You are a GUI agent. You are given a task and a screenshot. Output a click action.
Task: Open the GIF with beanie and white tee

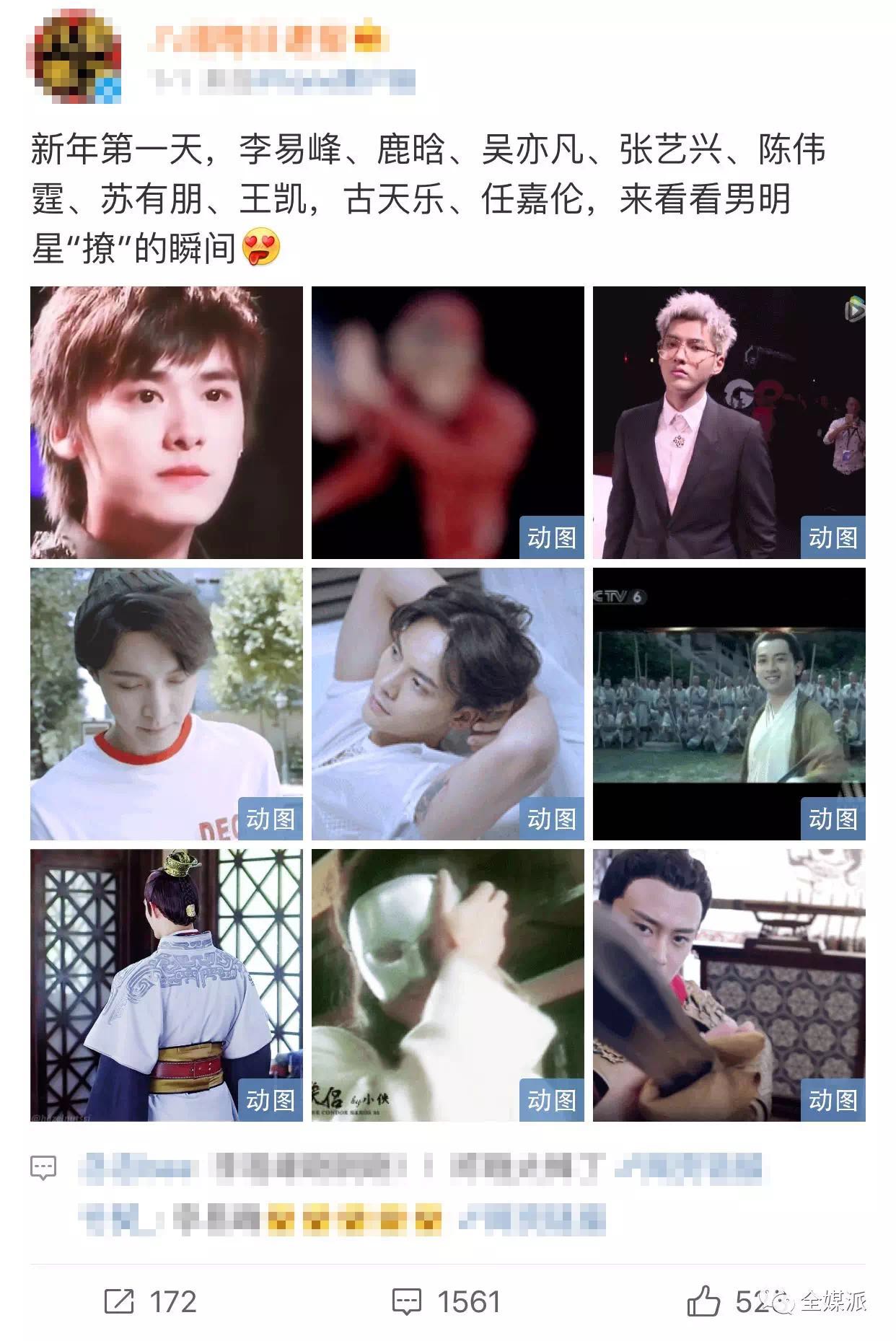pyautogui.click(x=167, y=704)
